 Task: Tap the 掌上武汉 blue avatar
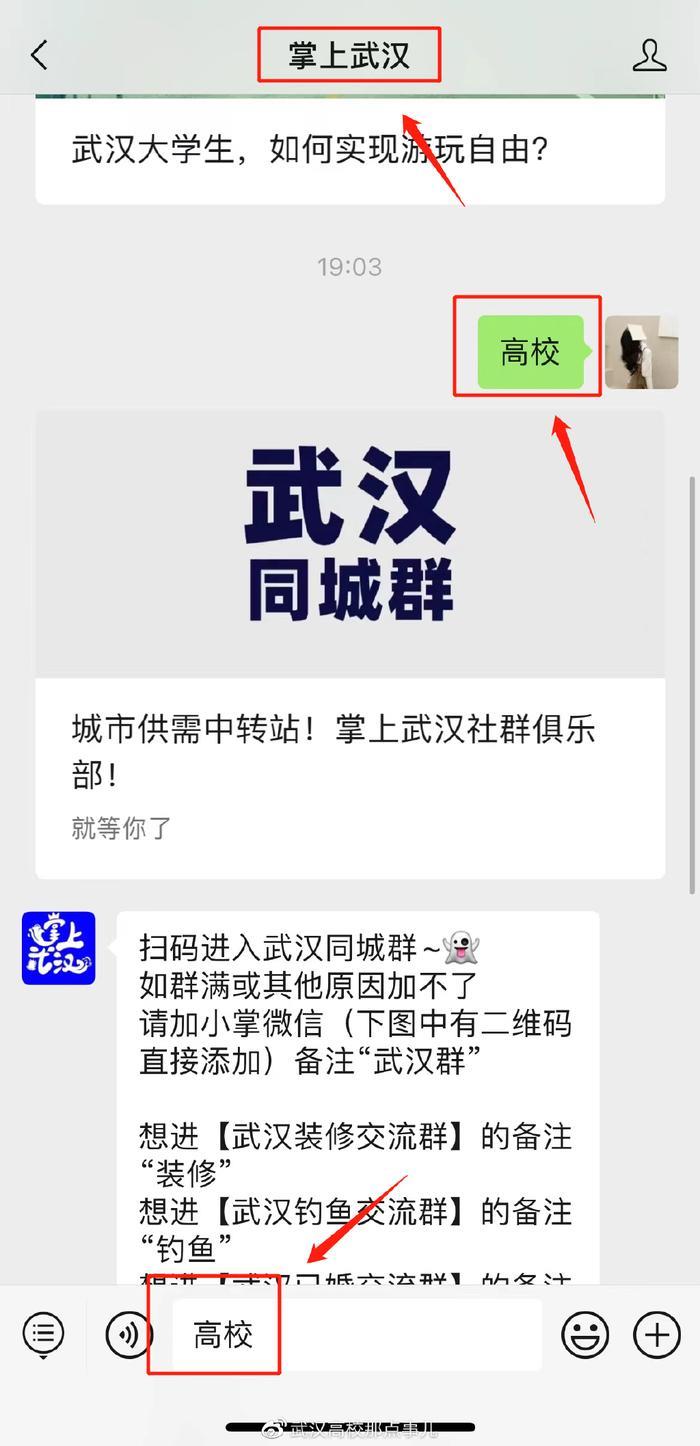coord(59,948)
